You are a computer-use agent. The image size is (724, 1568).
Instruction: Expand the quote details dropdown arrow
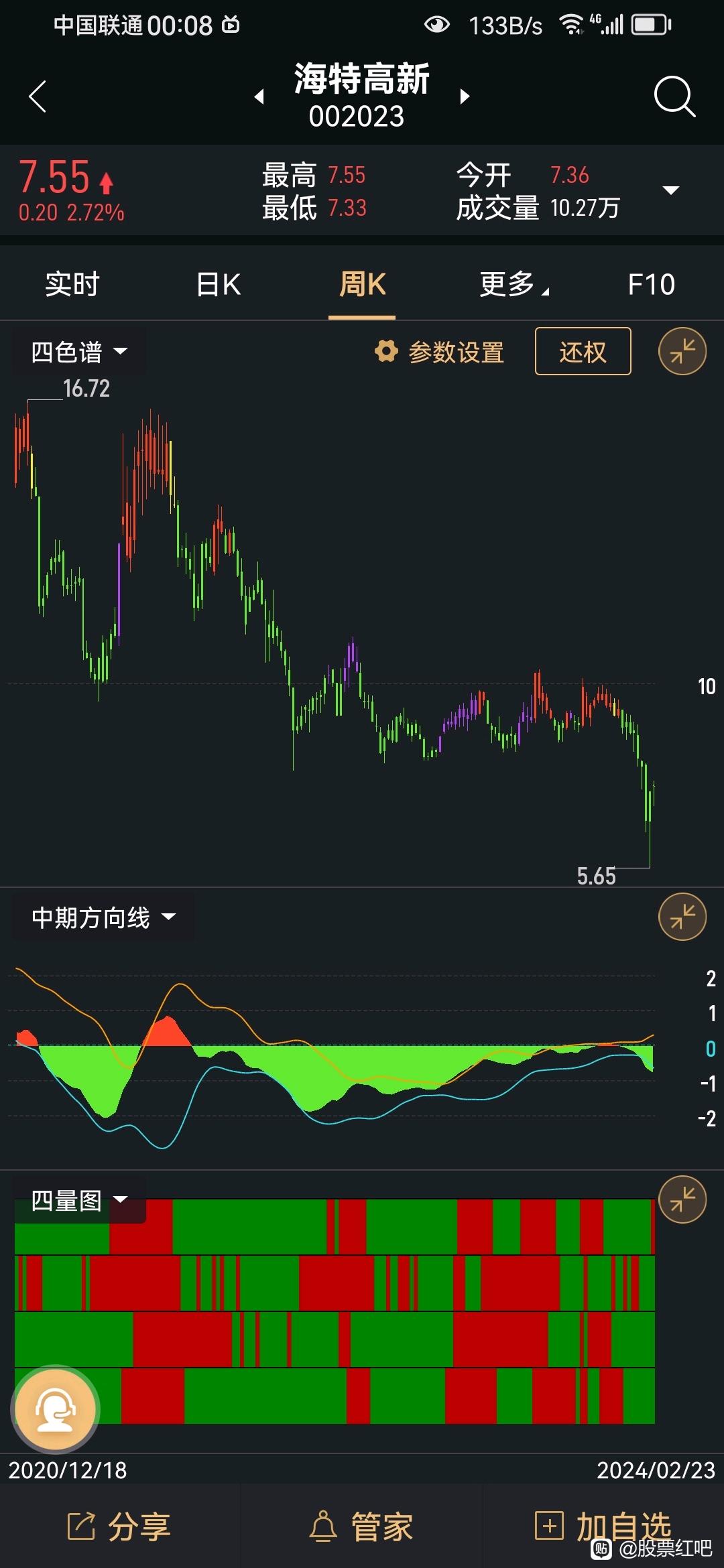point(670,190)
